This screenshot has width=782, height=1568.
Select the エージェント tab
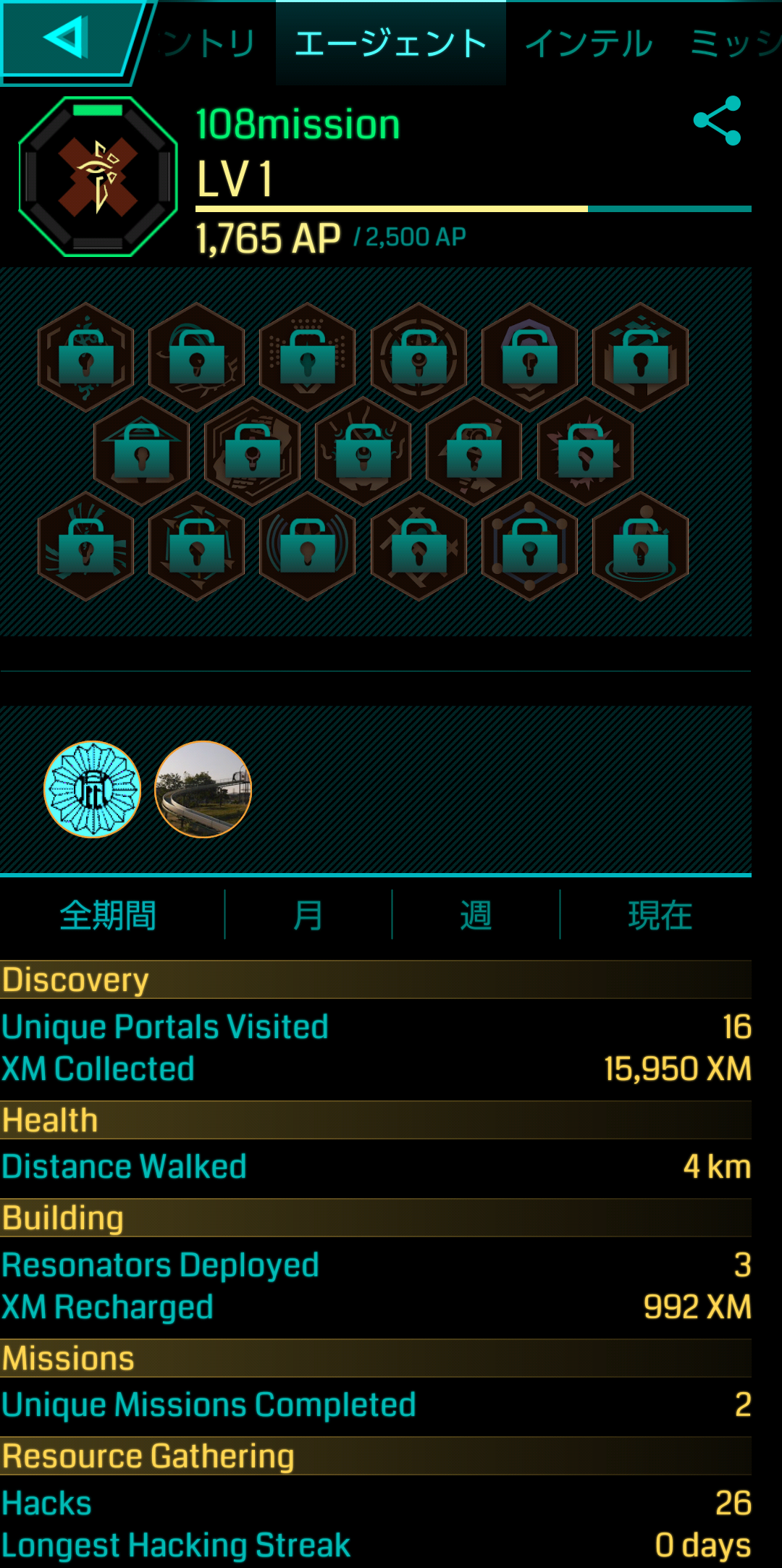[391, 43]
